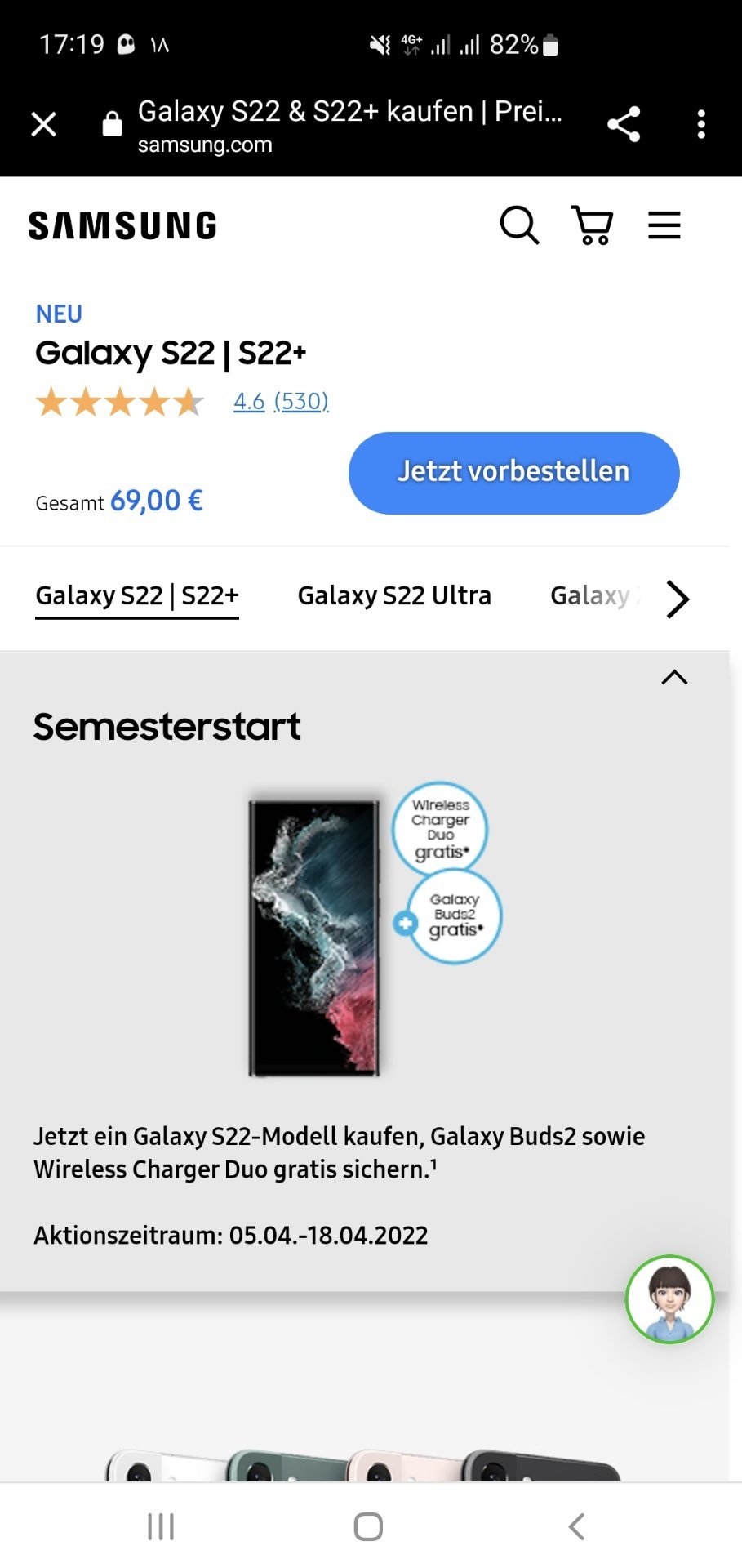Go back using system navigation

(576, 1526)
